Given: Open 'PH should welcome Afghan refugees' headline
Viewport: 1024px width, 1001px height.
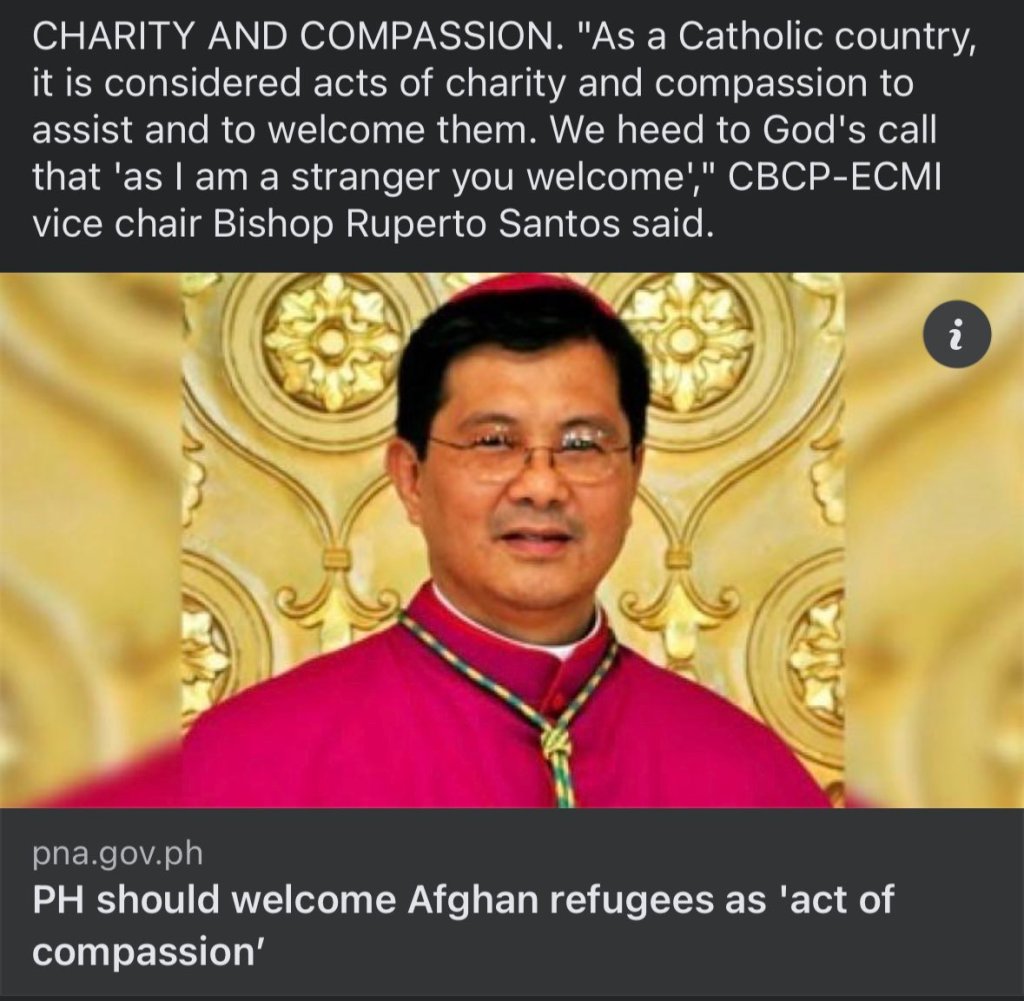Looking at the screenshot, I should (462, 922).
